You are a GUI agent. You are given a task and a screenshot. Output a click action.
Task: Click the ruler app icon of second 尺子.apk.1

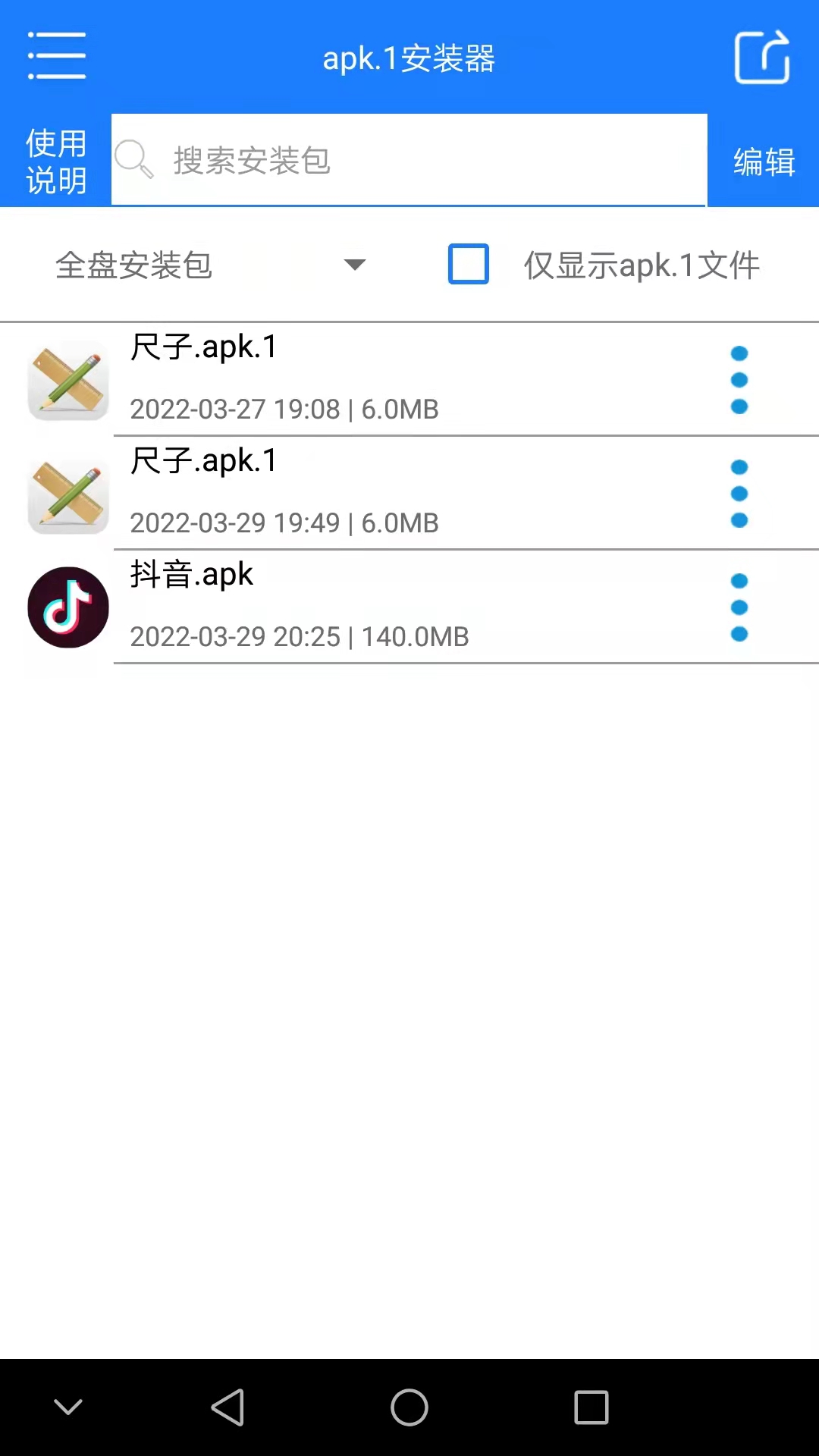[67, 494]
